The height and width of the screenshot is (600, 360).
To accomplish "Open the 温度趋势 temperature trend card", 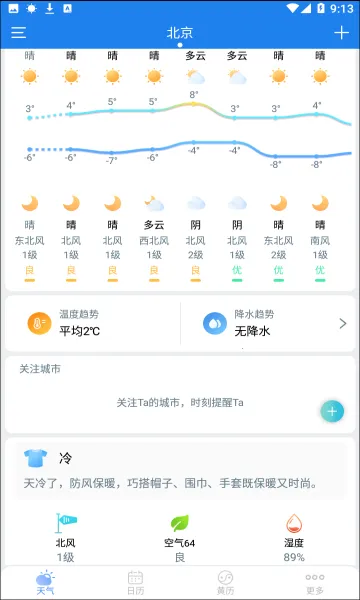I will (x=93, y=323).
